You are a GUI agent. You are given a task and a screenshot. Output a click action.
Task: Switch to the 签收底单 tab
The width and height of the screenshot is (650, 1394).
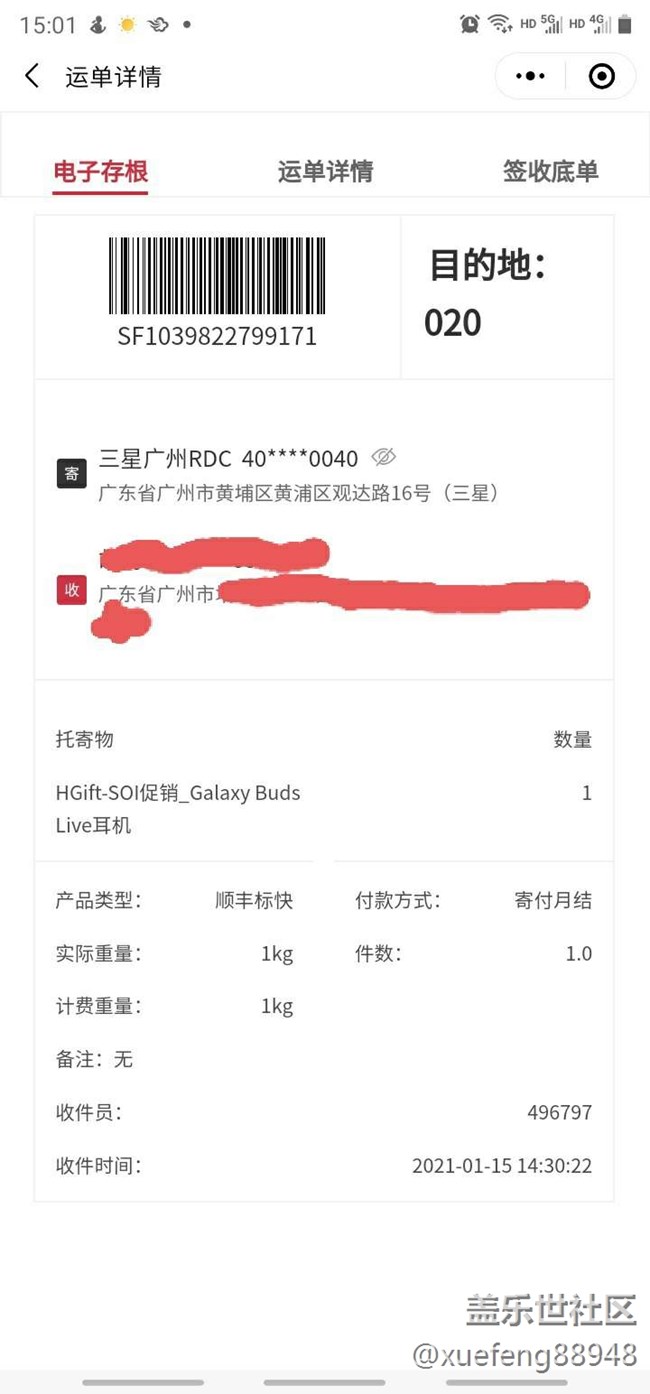pyautogui.click(x=550, y=171)
